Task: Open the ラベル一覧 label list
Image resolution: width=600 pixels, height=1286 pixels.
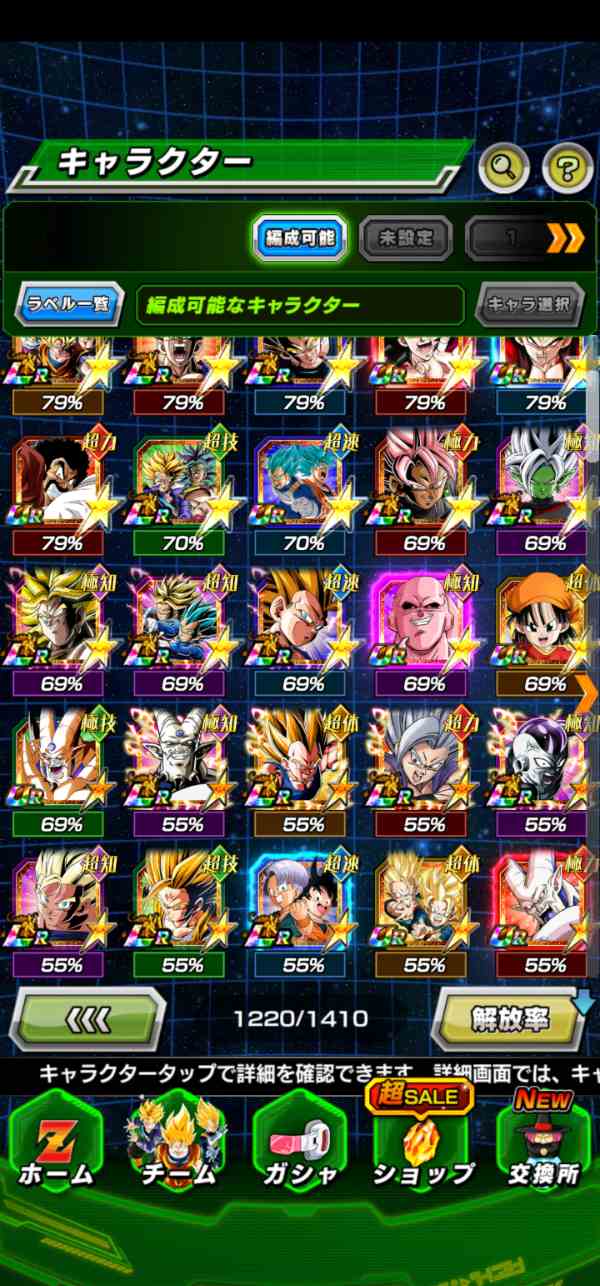Action: pyautogui.click(x=69, y=305)
